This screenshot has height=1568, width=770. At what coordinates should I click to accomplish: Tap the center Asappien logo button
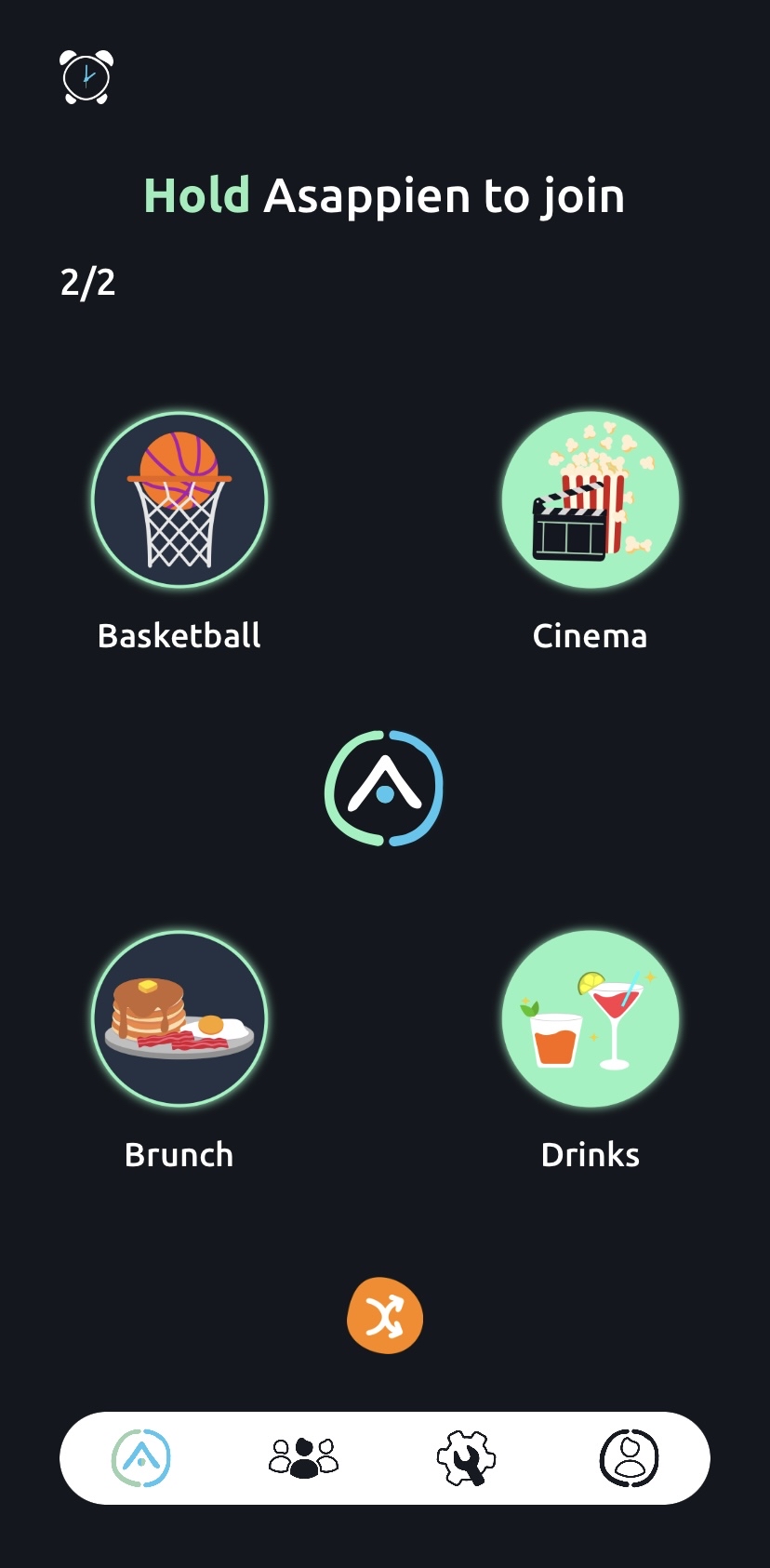(x=384, y=789)
